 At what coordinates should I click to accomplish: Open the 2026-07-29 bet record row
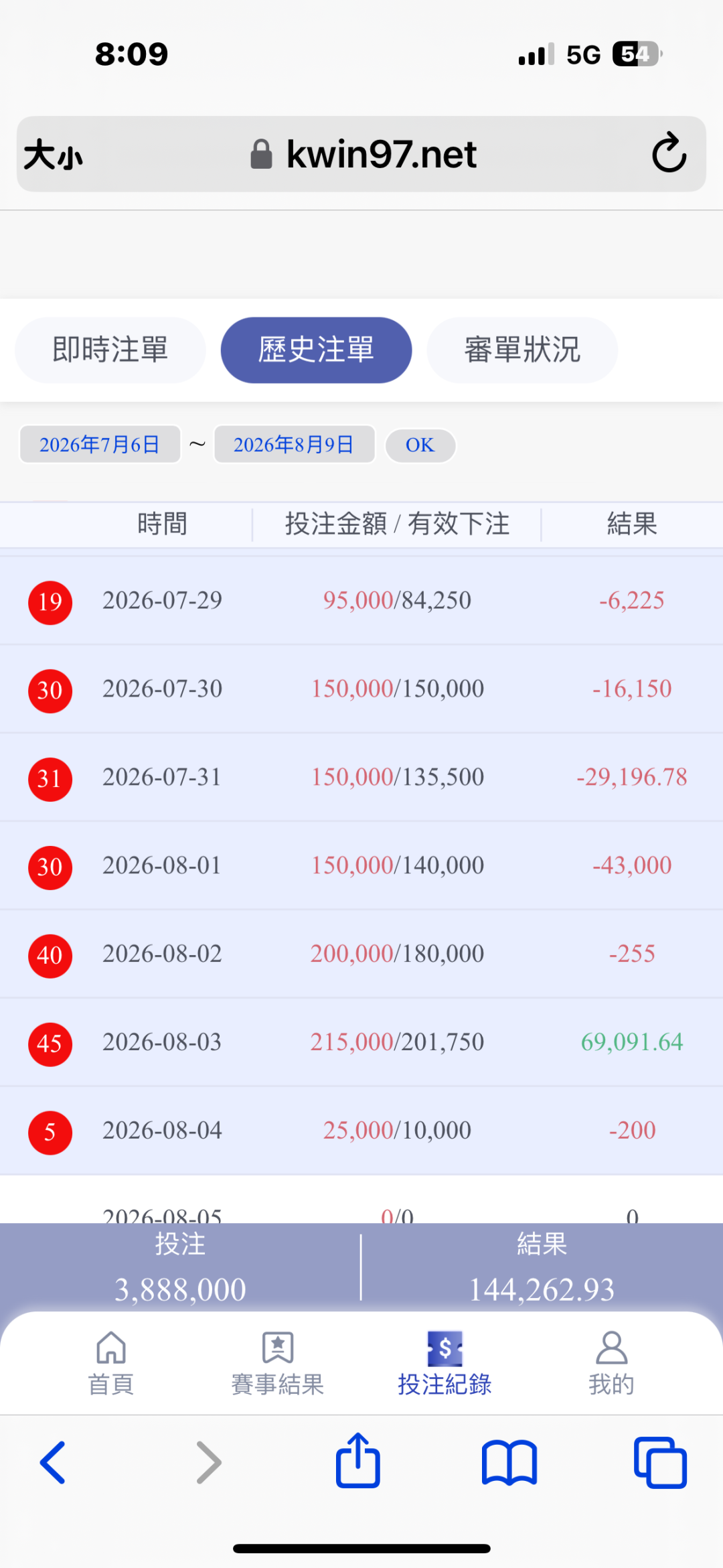(361, 601)
